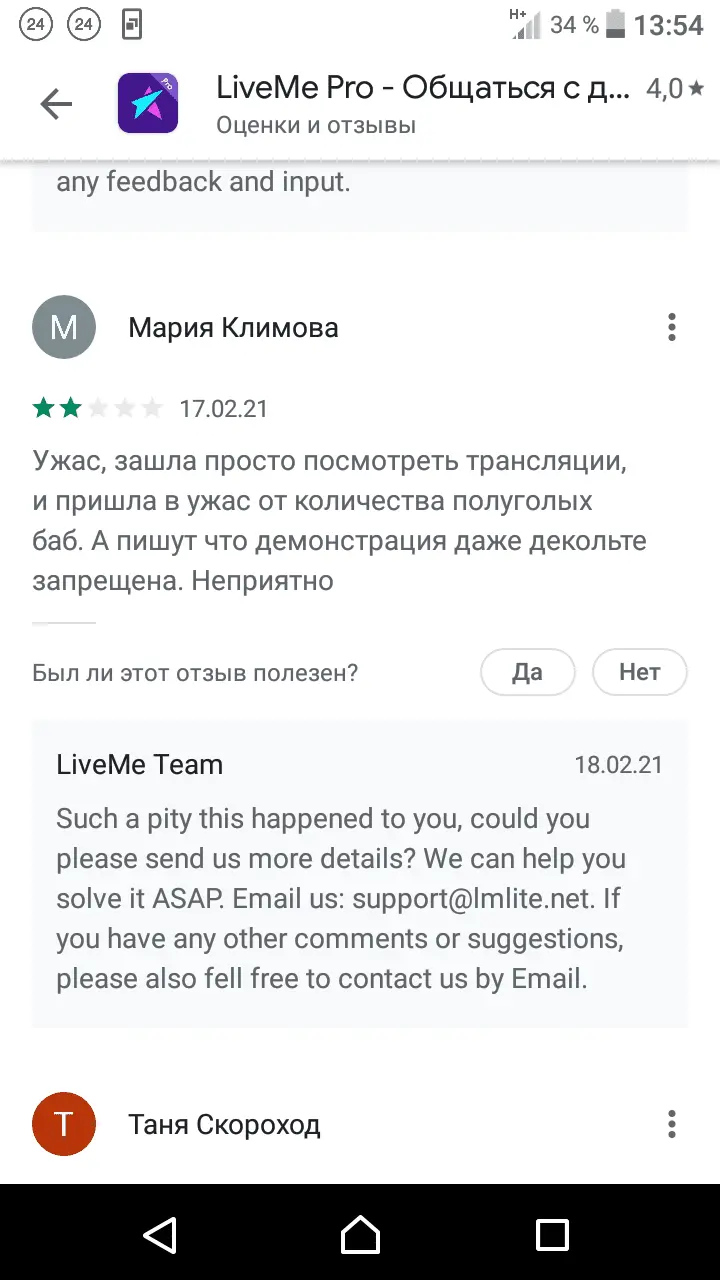Image resolution: width=720 pixels, height=1280 pixels.
Task: Tap the system home button
Action: coord(360,1235)
